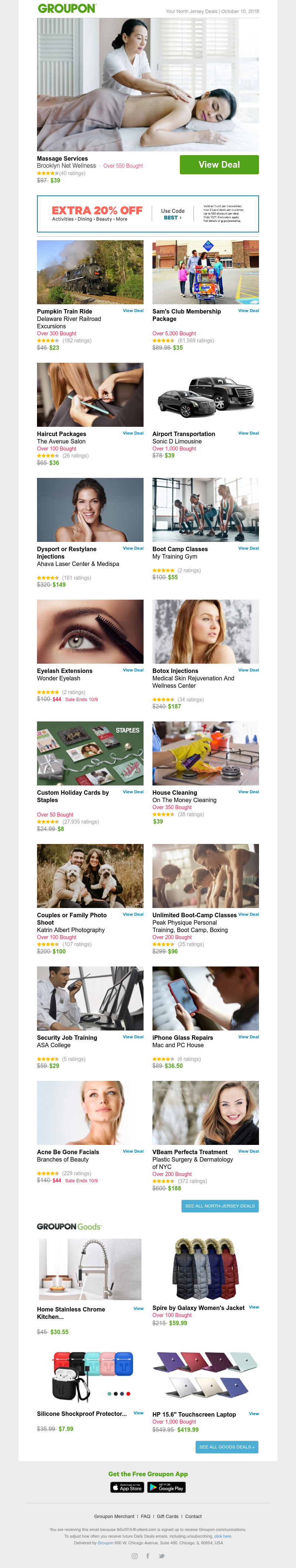
Task: Tap the green View Deal button
Action: tap(219, 164)
